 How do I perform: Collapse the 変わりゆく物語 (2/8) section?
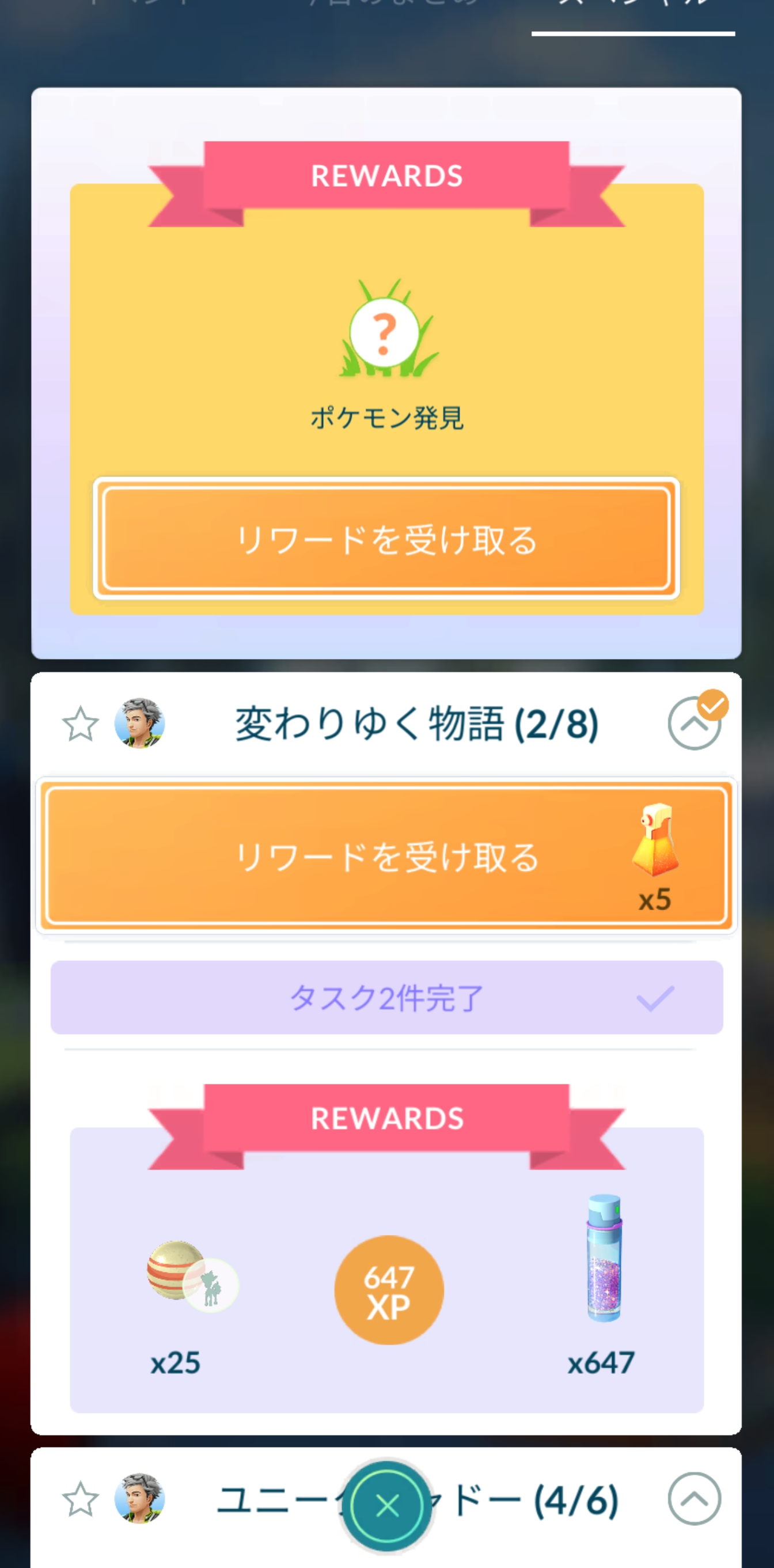tap(694, 724)
